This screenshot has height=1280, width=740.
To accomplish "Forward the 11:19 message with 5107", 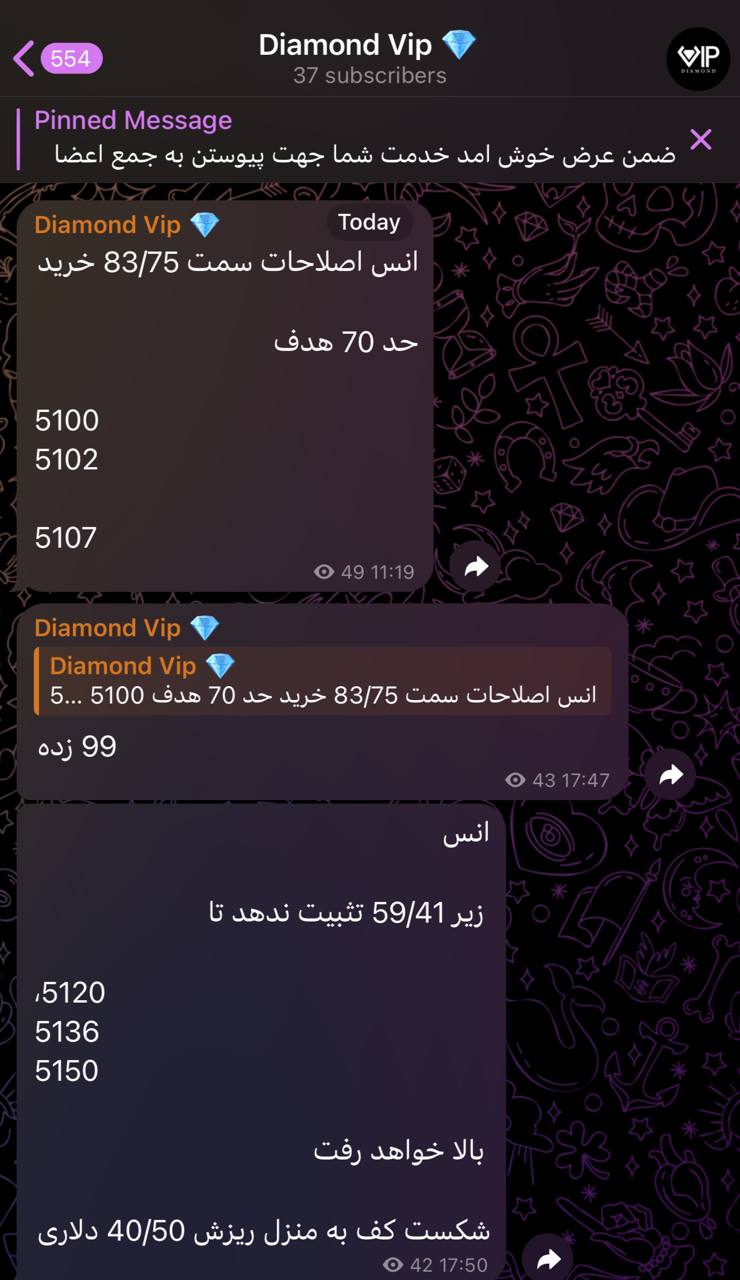I will pyautogui.click(x=475, y=568).
